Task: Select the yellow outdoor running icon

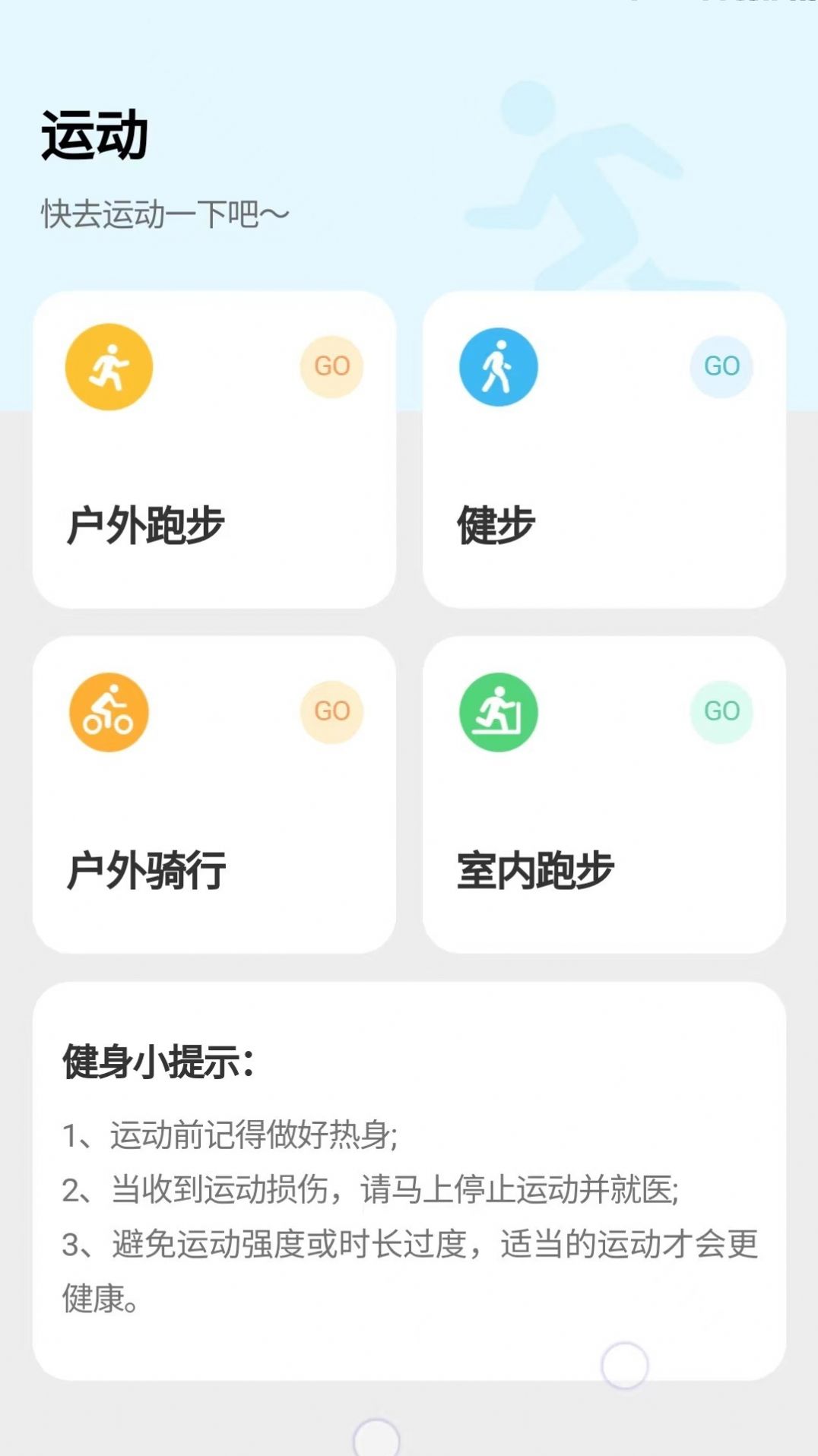Action: pos(109,366)
